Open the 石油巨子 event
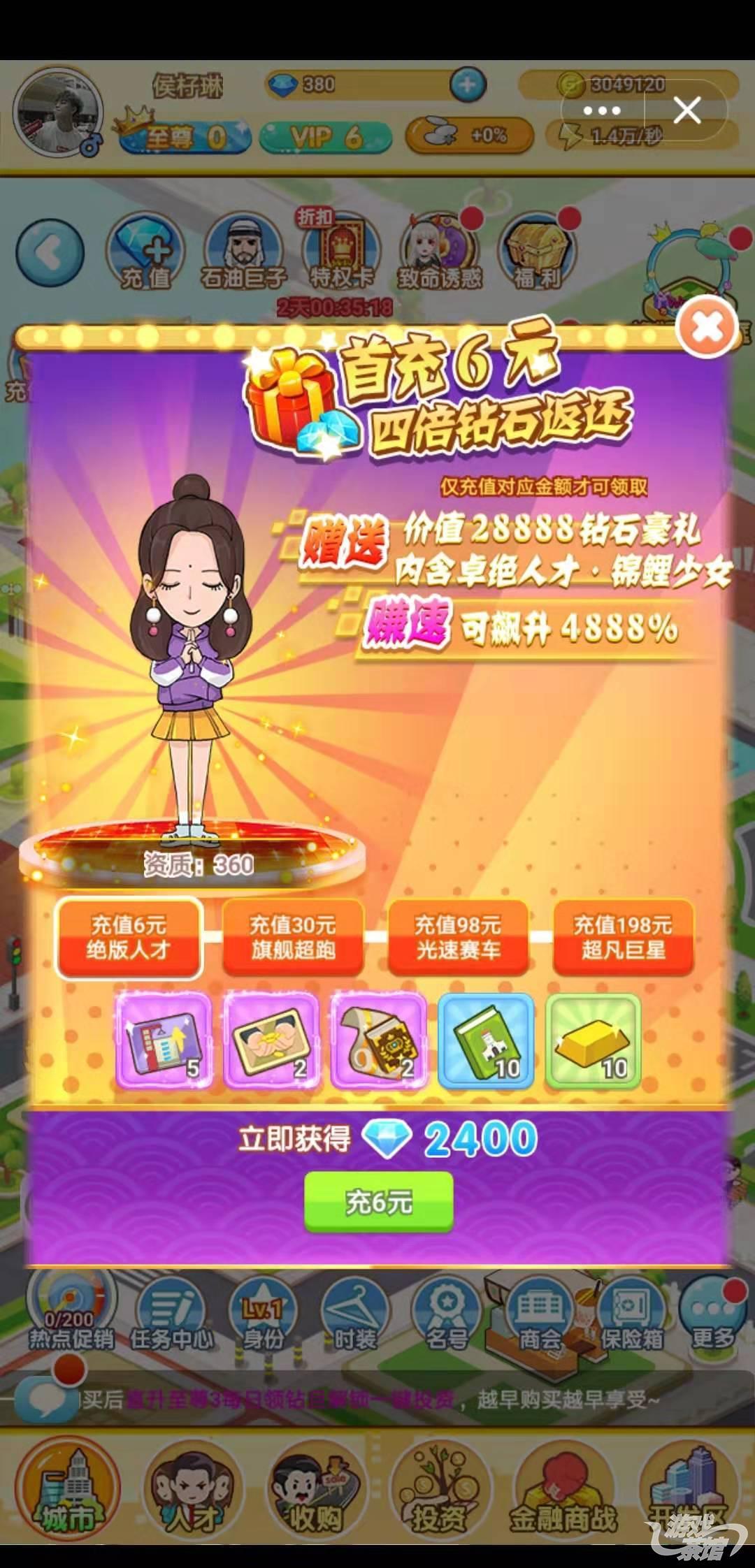The width and height of the screenshot is (755, 1568). coord(244,252)
